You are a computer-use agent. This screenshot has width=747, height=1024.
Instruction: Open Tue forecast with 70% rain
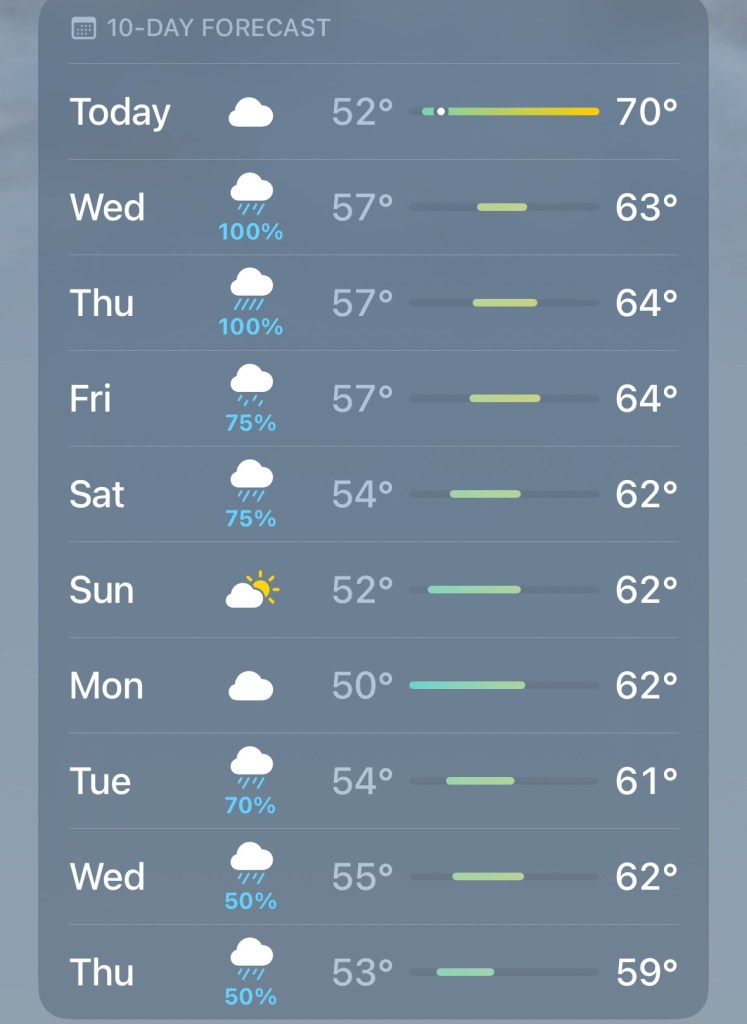click(373, 781)
